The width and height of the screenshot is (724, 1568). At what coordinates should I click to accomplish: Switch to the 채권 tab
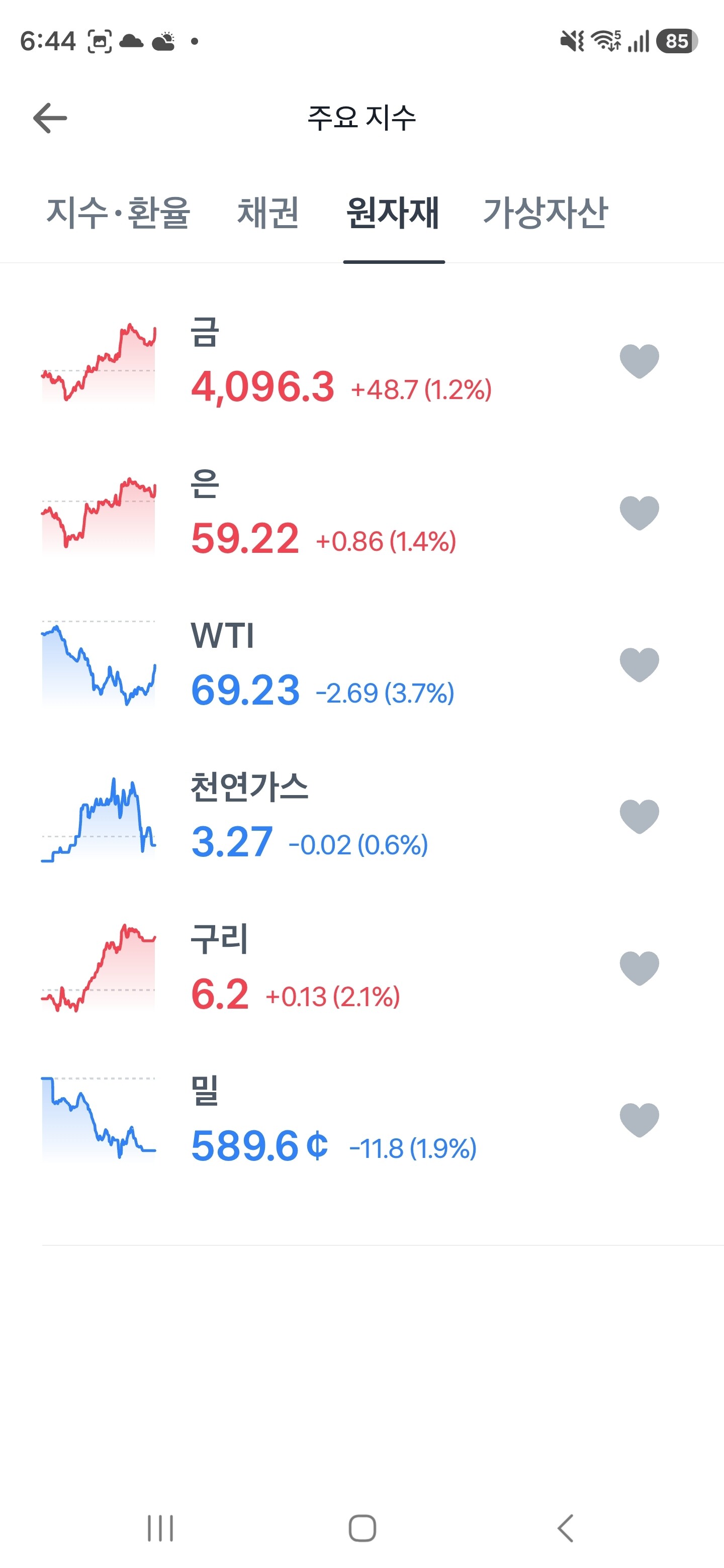tap(268, 213)
